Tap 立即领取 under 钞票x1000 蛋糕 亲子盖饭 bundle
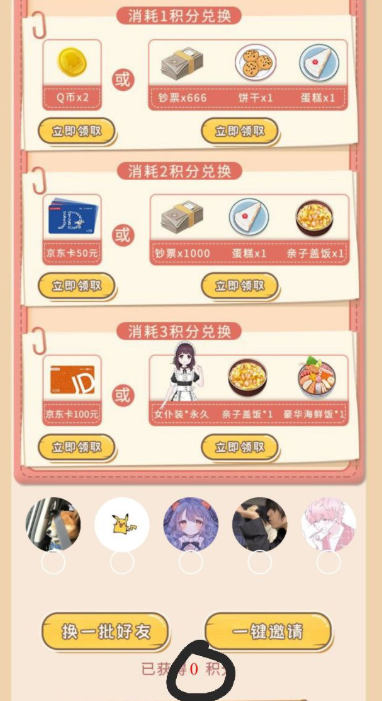The height and width of the screenshot is (701, 382). [240, 286]
